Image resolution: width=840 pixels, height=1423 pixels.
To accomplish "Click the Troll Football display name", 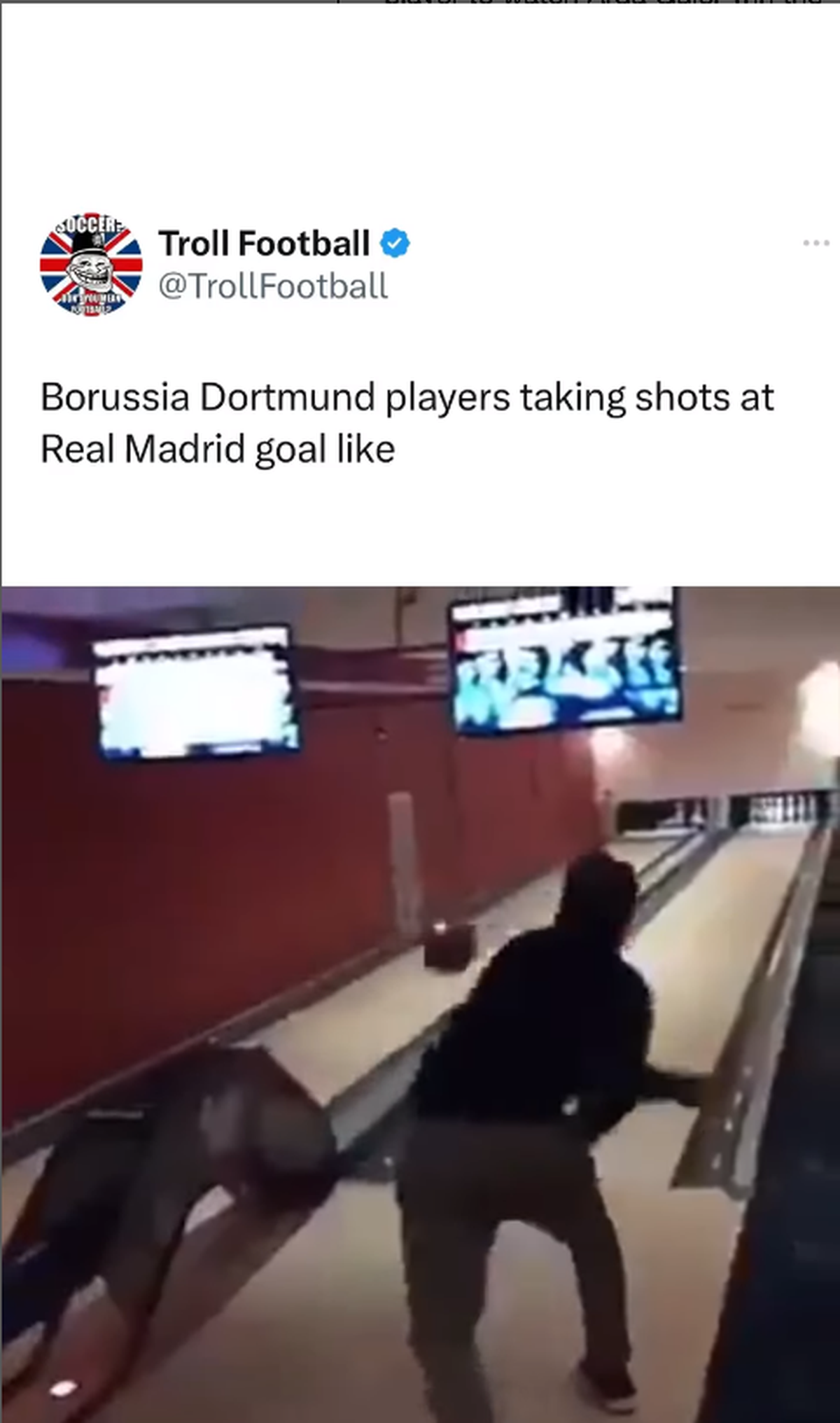I will coord(265,242).
